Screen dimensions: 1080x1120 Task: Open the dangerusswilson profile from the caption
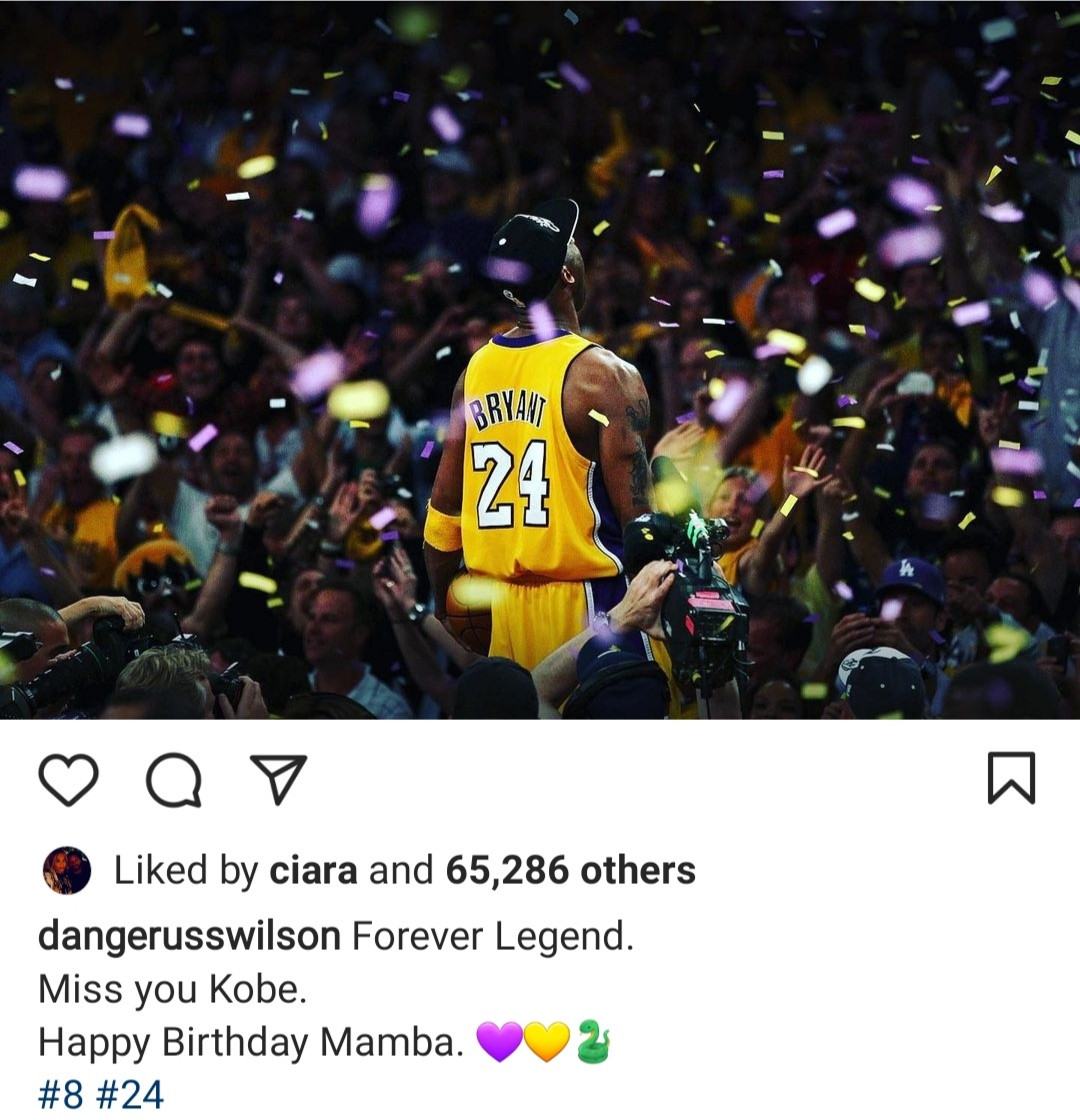[x=189, y=936]
